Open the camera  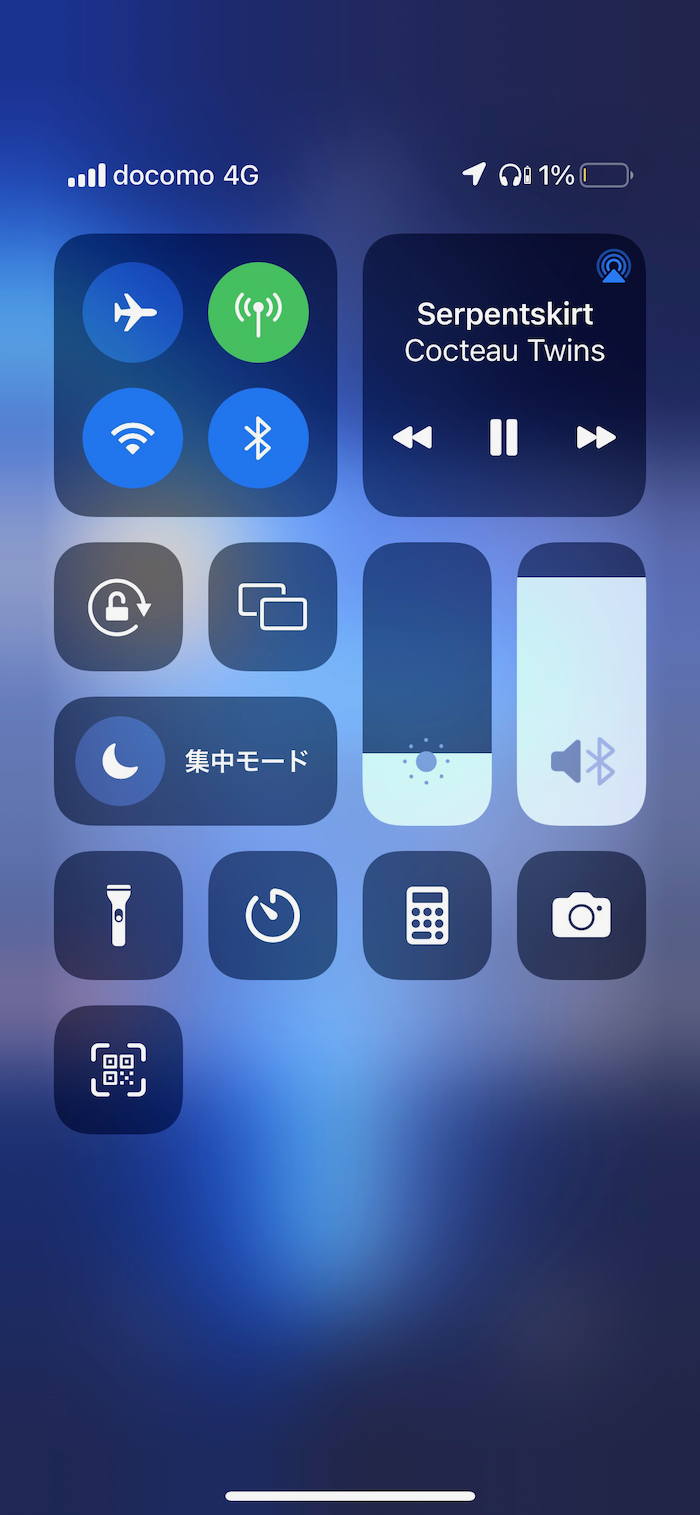pyautogui.click(x=581, y=915)
